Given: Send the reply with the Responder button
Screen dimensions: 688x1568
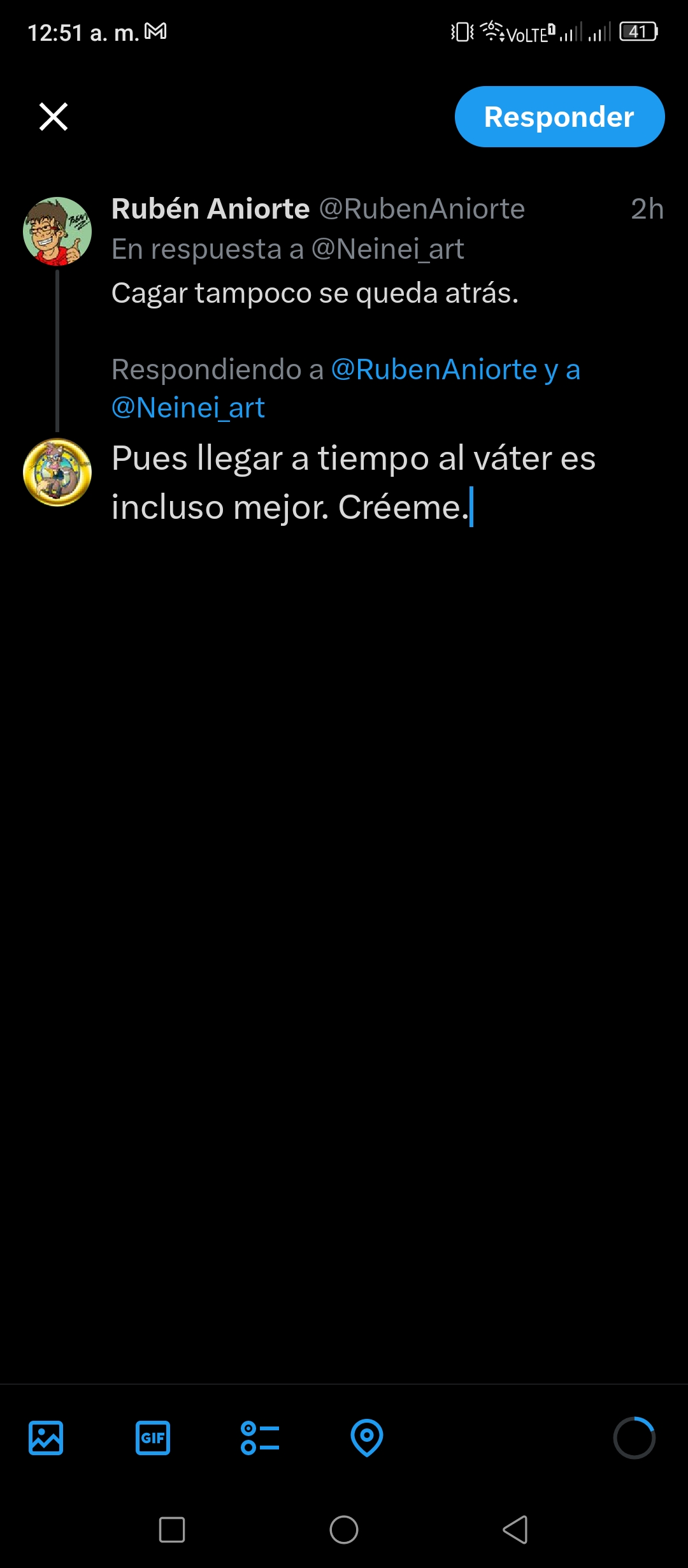Looking at the screenshot, I should click(x=559, y=117).
